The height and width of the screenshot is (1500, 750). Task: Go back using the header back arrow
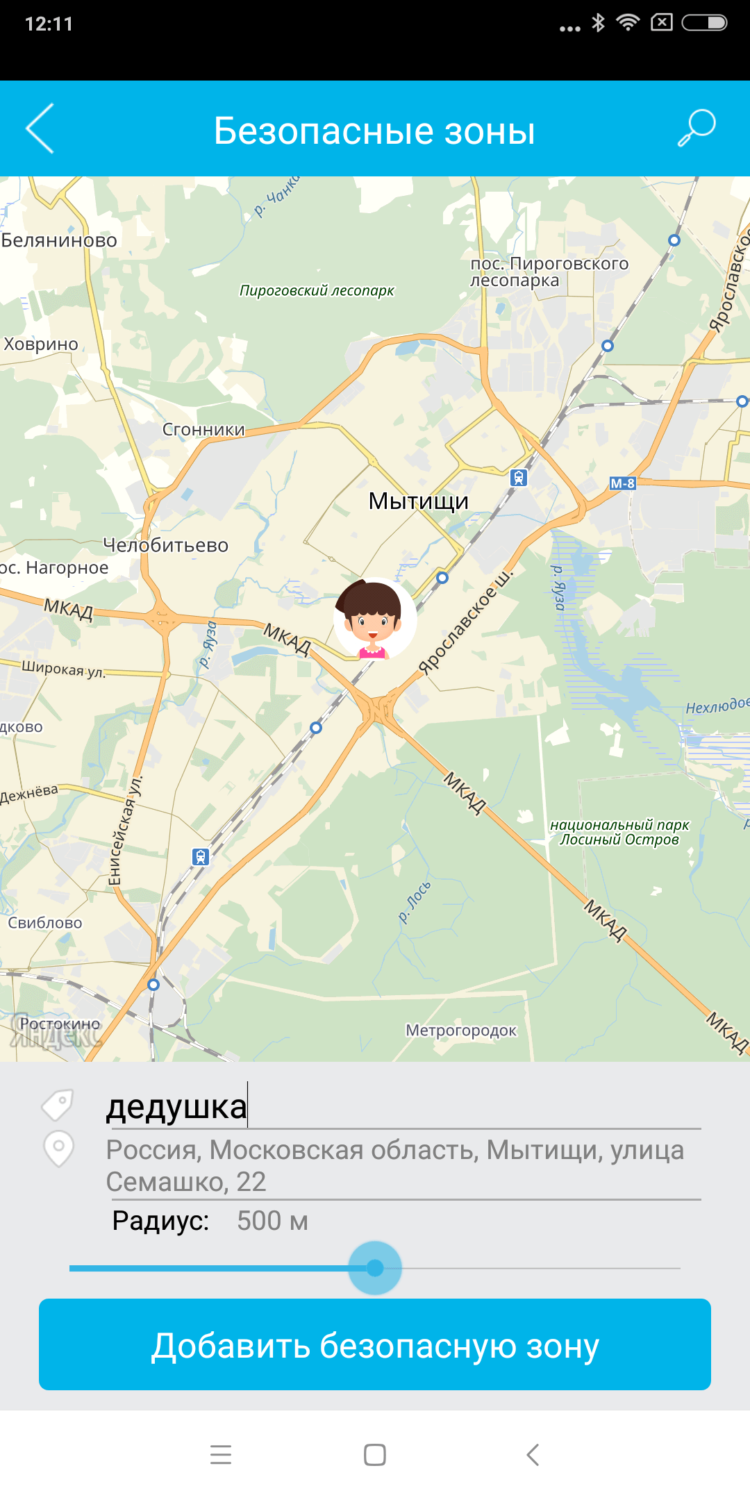(40, 128)
